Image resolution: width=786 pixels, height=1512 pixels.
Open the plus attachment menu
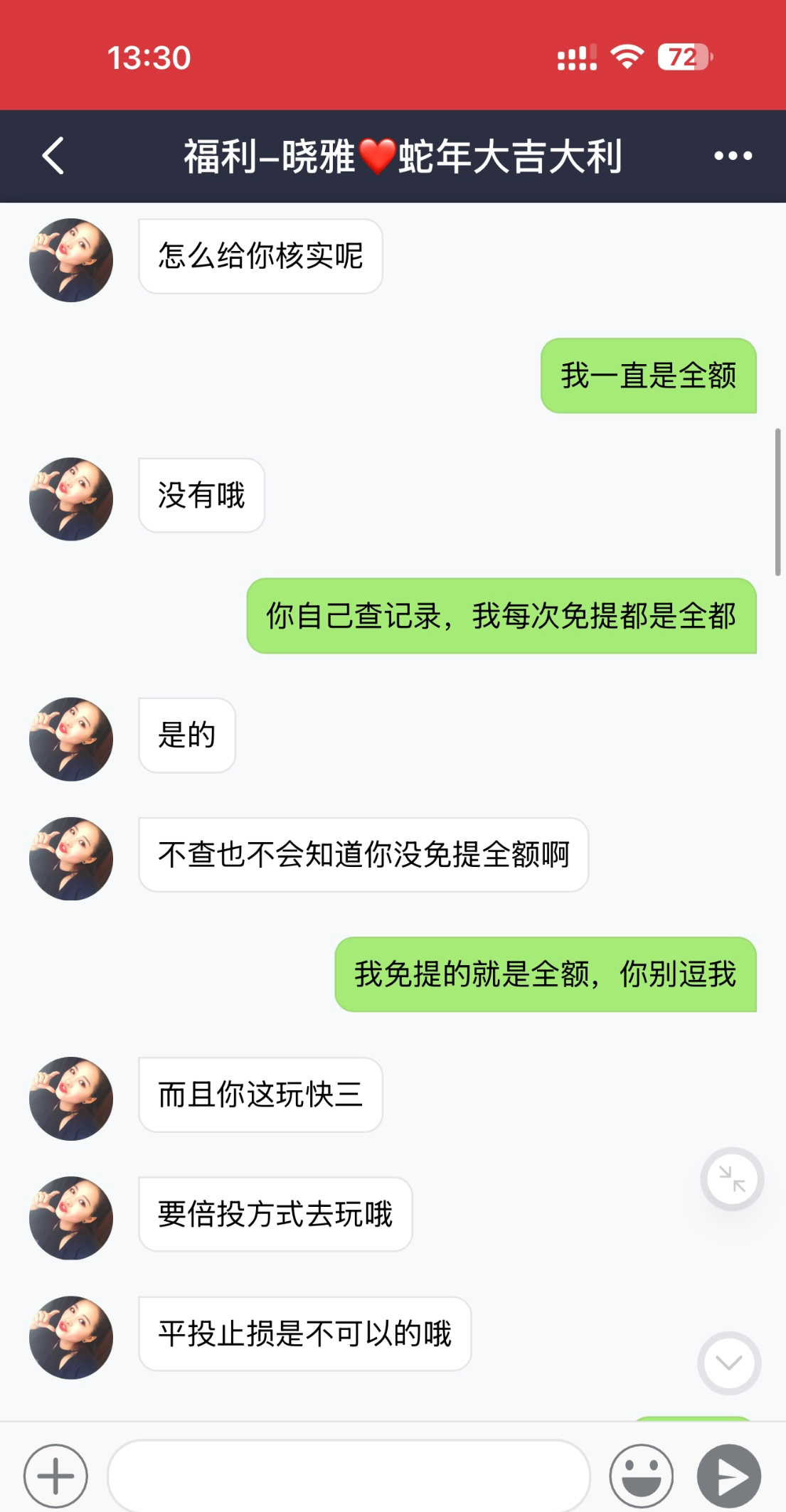(55, 1476)
